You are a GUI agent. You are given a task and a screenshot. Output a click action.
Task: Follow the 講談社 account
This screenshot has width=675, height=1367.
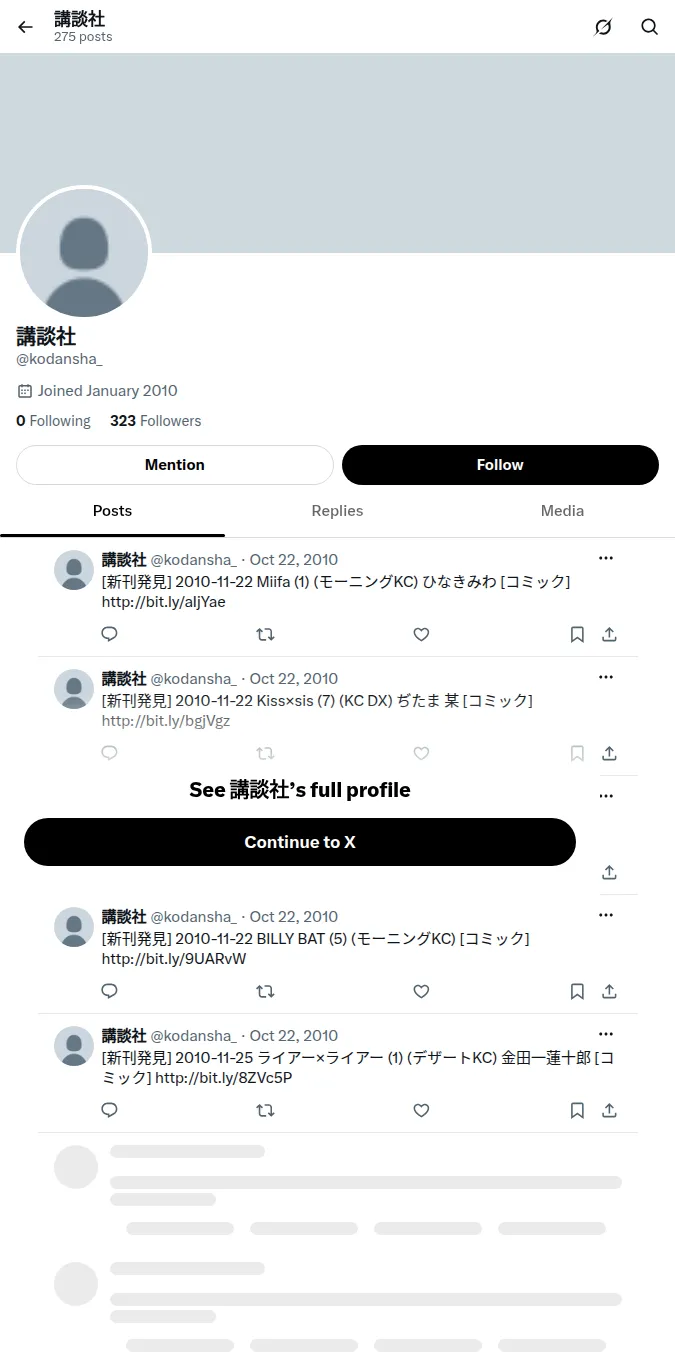pyautogui.click(x=500, y=465)
